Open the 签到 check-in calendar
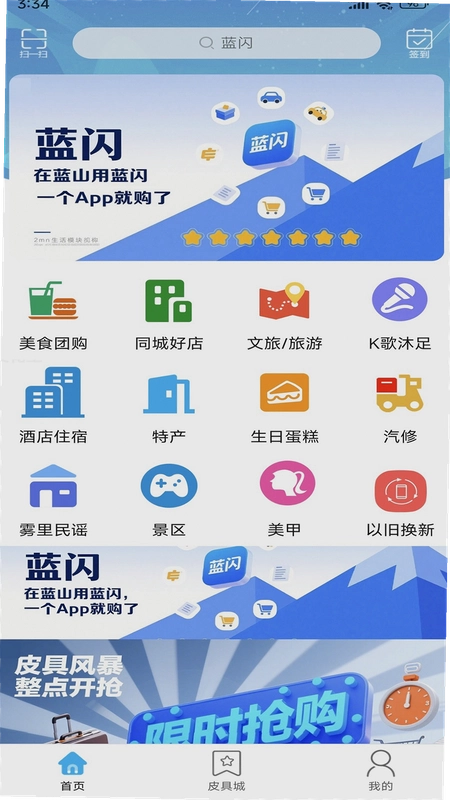 (x=419, y=43)
